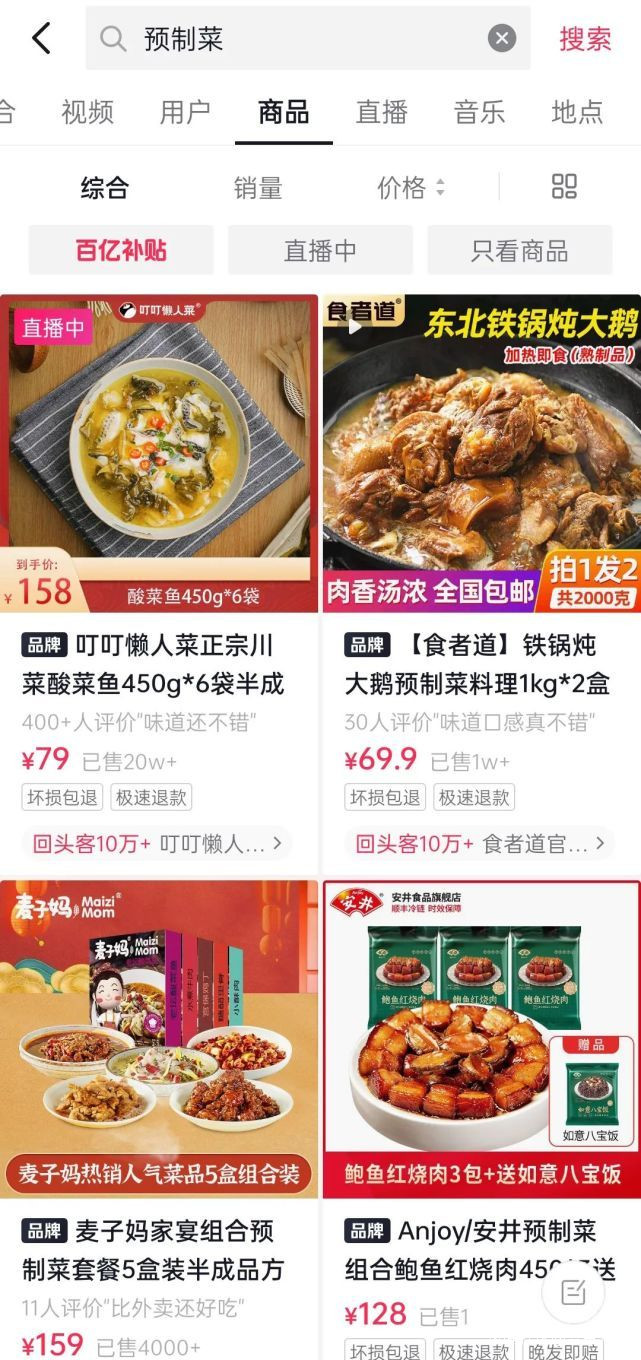The image size is (641, 1360).
Task: Switch to the 地点 tab
Action: coord(577,112)
